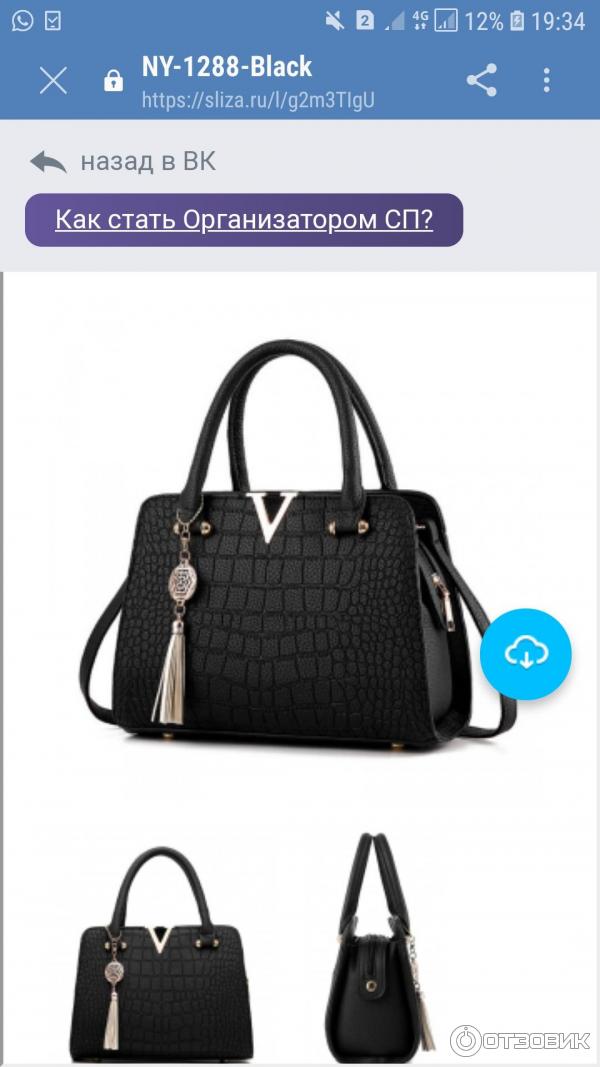The width and height of the screenshot is (600, 1067).
Task: Share the NY-1288-Black page
Action: (x=481, y=81)
